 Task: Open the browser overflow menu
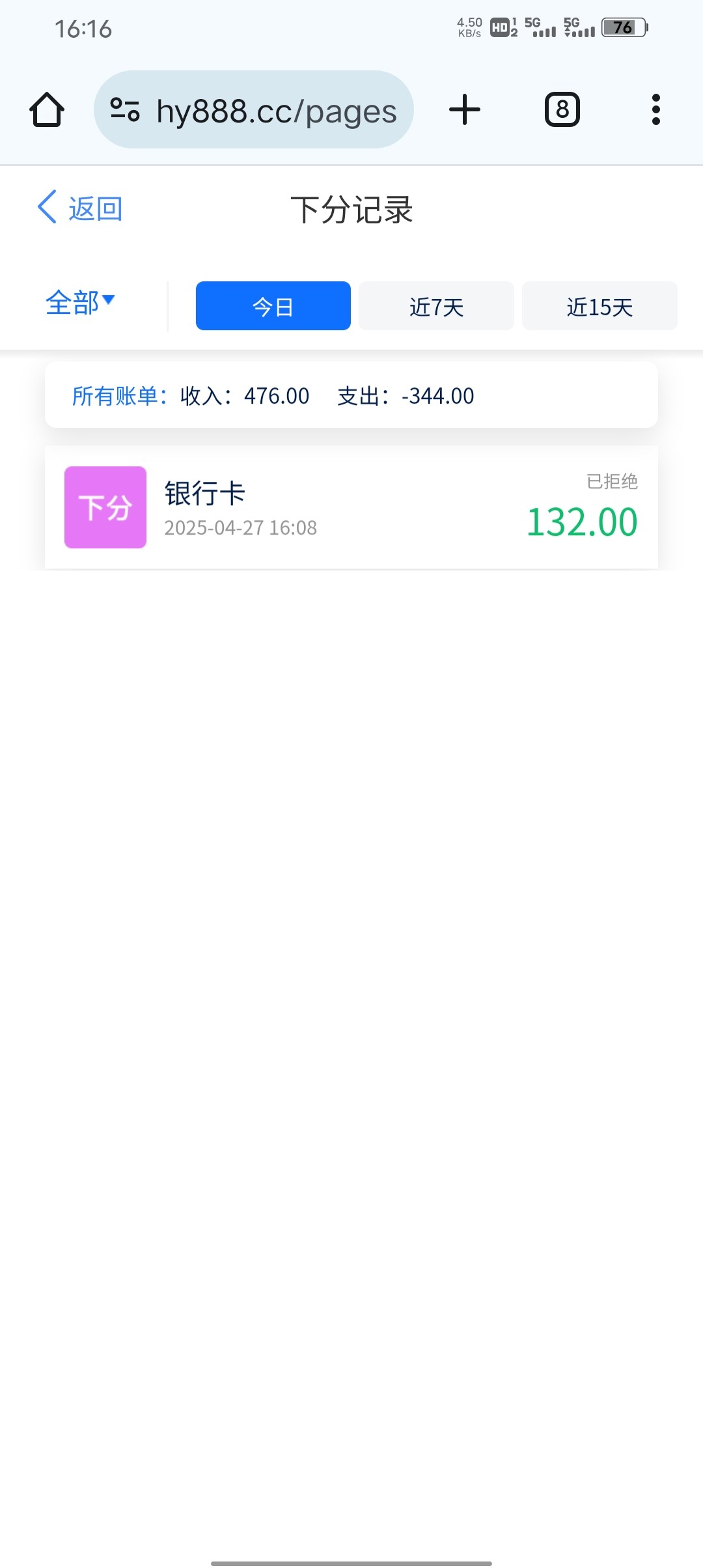click(x=656, y=109)
